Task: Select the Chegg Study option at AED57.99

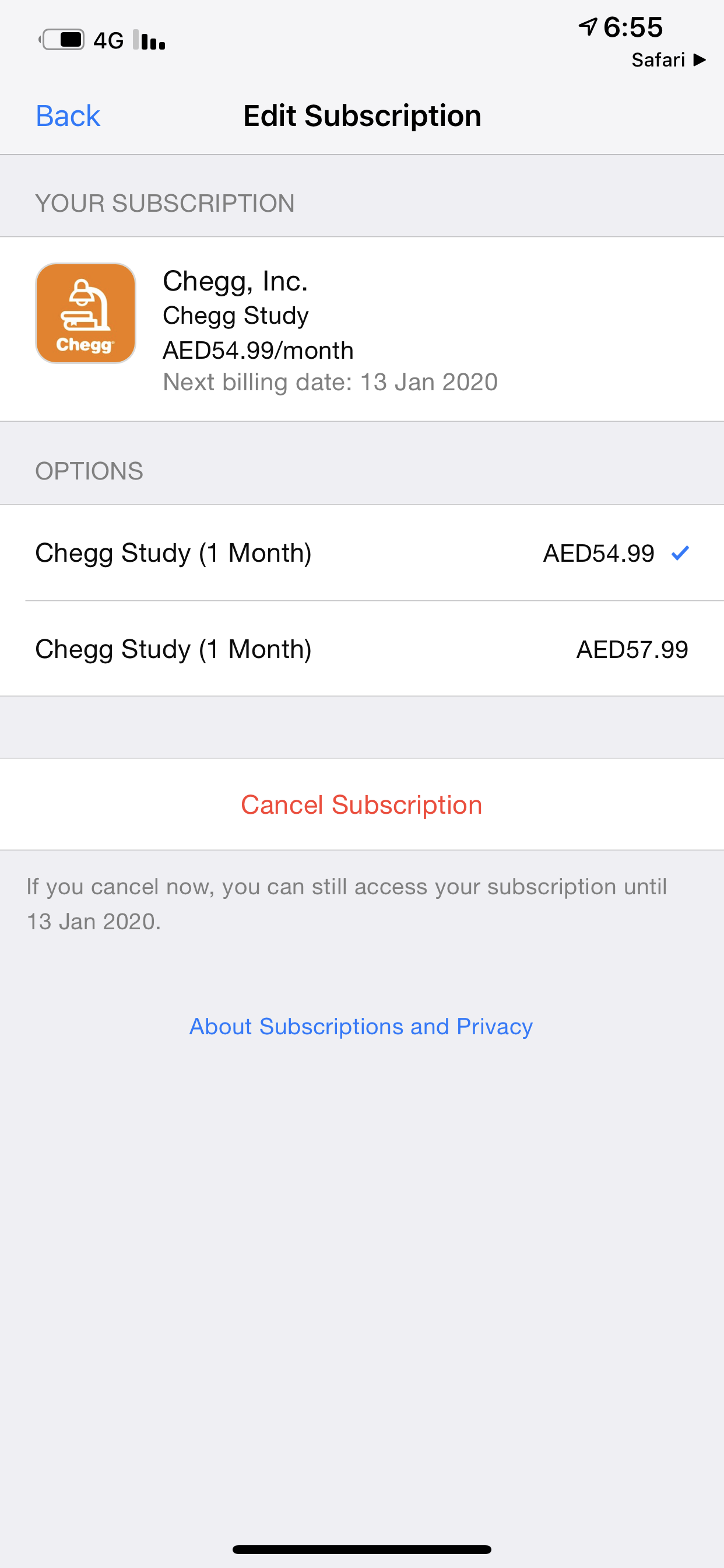Action: pyautogui.click(x=361, y=649)
